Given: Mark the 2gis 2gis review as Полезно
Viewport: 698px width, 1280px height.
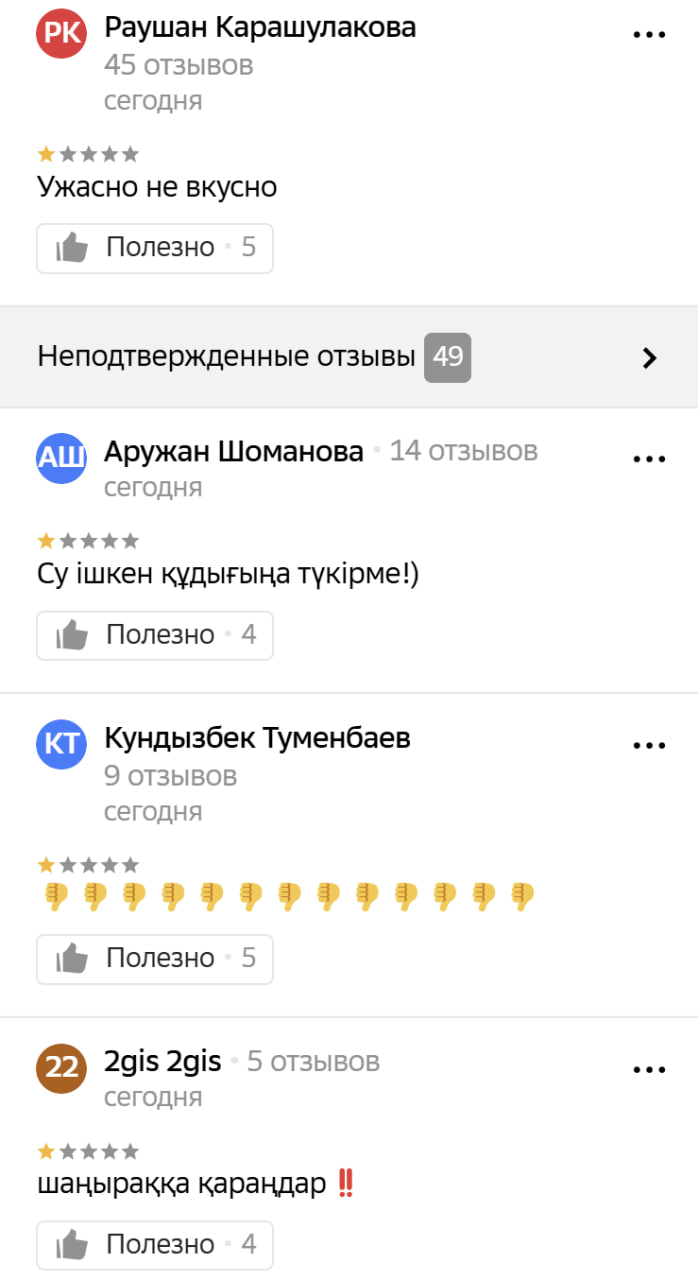Looking at the screenshot, I should point(155,1245).
